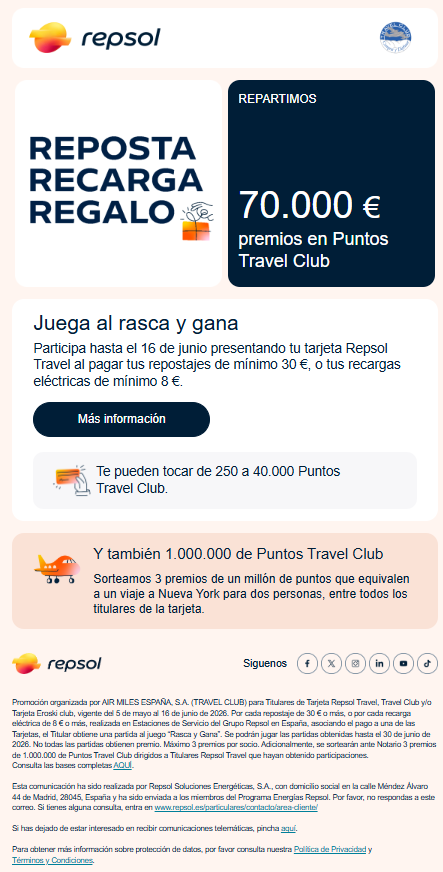The width and height of the screenshot is (443, 872).
Task: Visit Repsol's Instagram profile
Action: pyautogui.click(x=355, y=663)
